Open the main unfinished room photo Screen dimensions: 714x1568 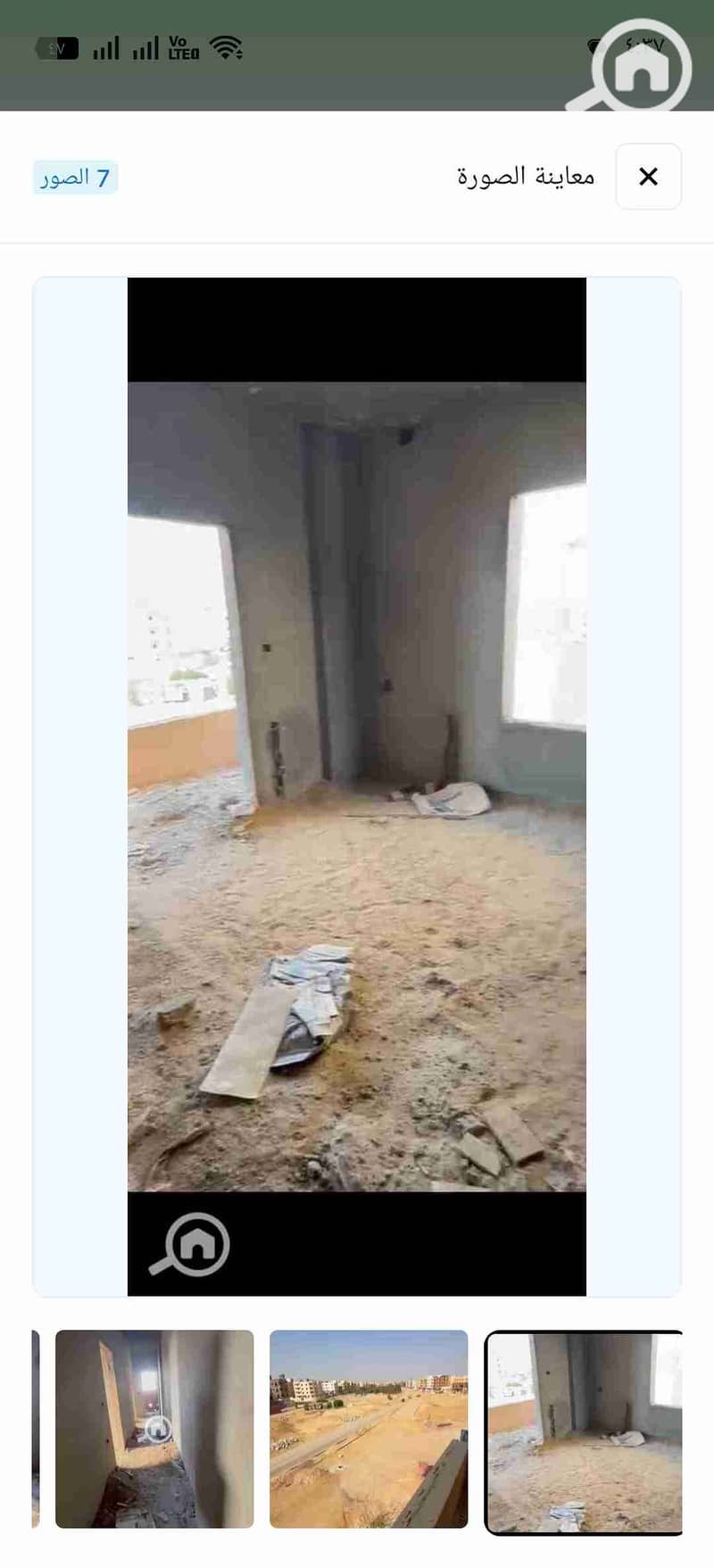[357, 785]
